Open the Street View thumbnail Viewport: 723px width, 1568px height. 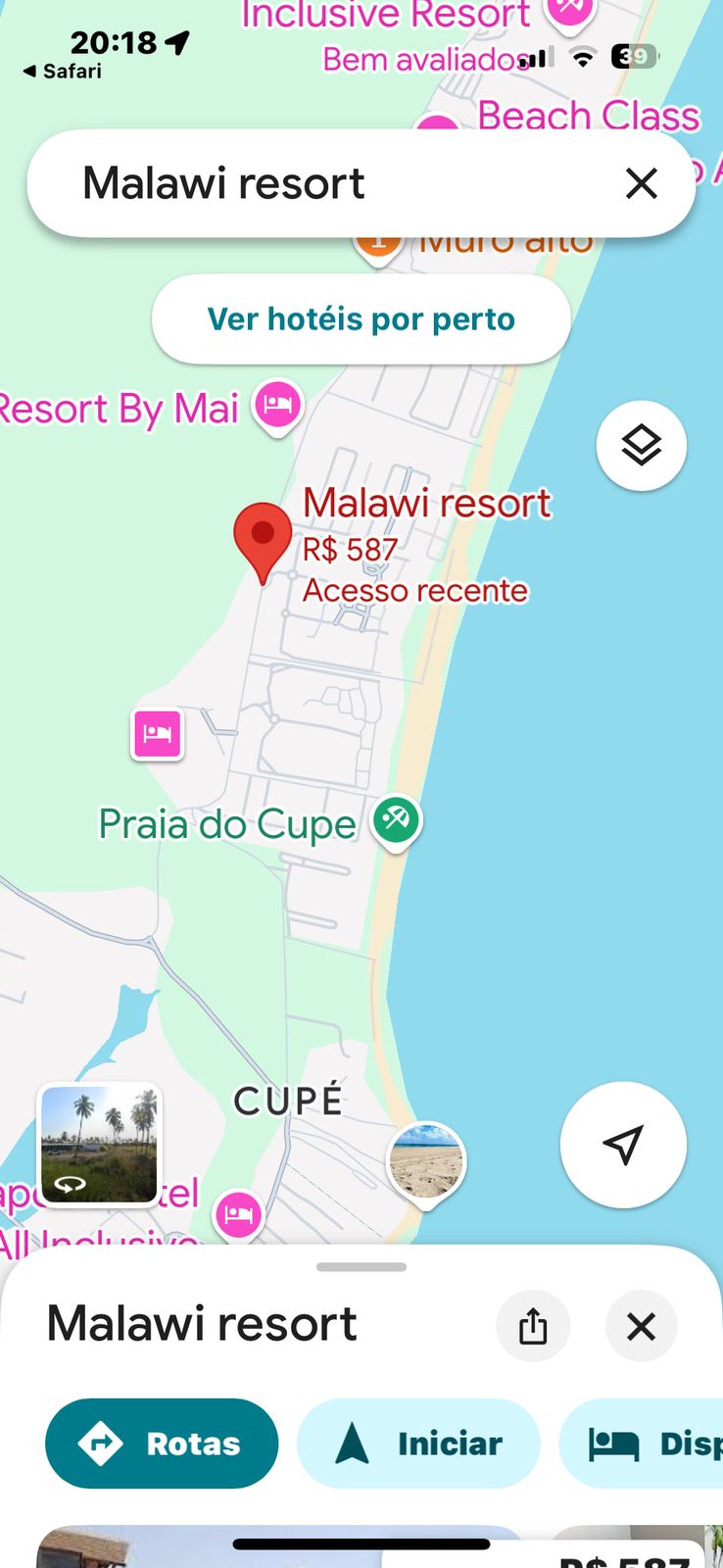click(x=99, y=1144)
